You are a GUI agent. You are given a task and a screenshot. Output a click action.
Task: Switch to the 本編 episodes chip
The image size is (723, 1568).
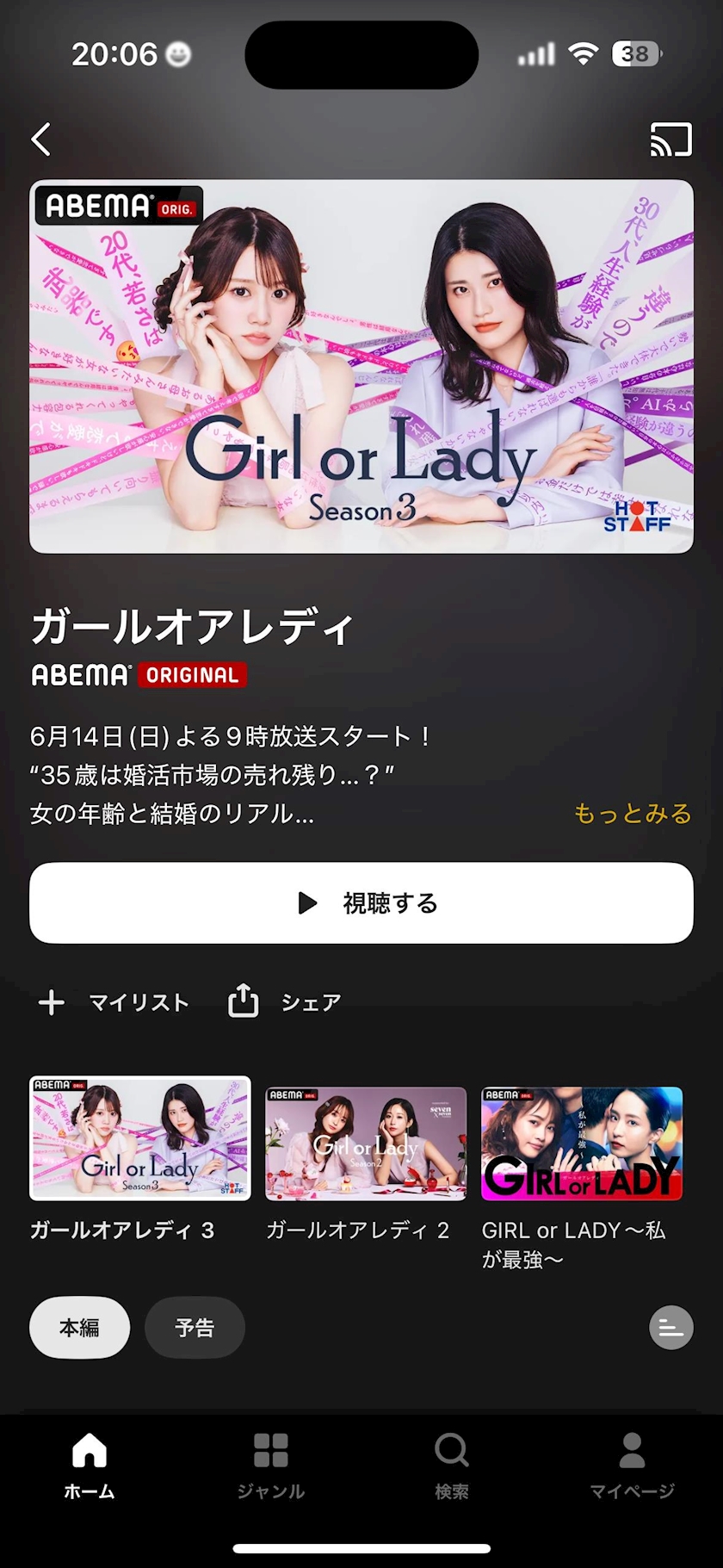pos(80,1327)
